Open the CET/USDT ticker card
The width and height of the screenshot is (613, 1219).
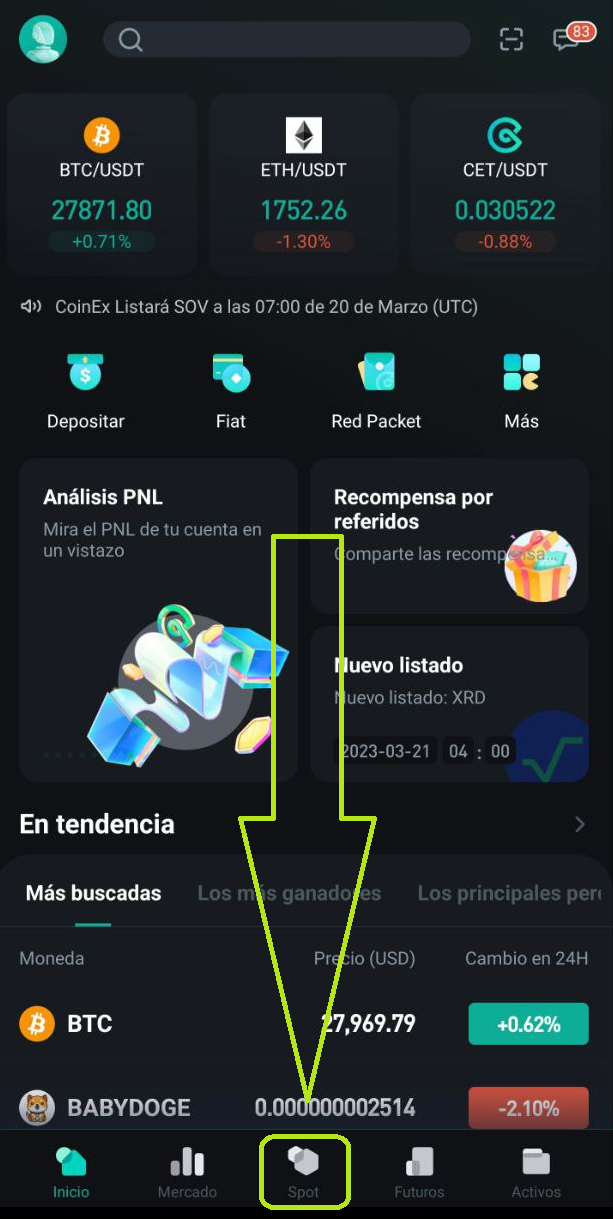coord(505,185)
